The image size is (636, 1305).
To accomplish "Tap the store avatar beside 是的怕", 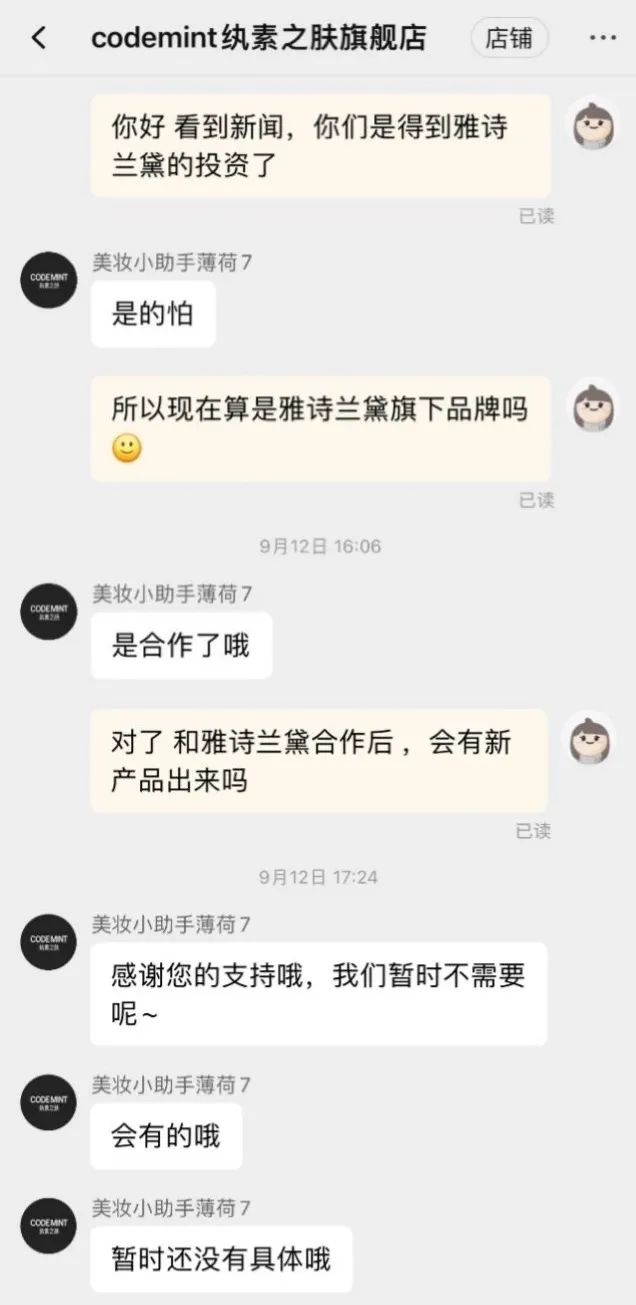I will (x=49, y=280).
